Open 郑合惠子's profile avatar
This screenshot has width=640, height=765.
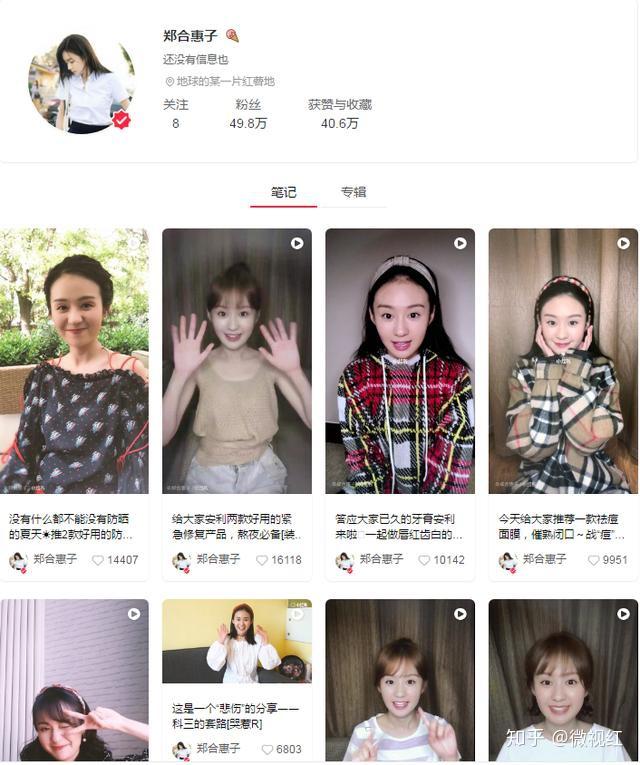point(81,83)
